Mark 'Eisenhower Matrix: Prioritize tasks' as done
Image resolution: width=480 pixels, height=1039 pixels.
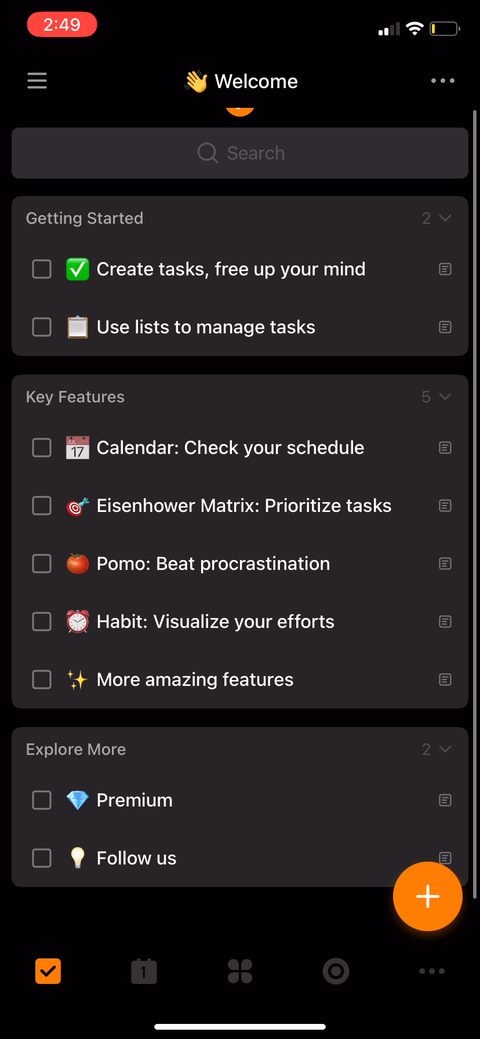coord(42,506)
